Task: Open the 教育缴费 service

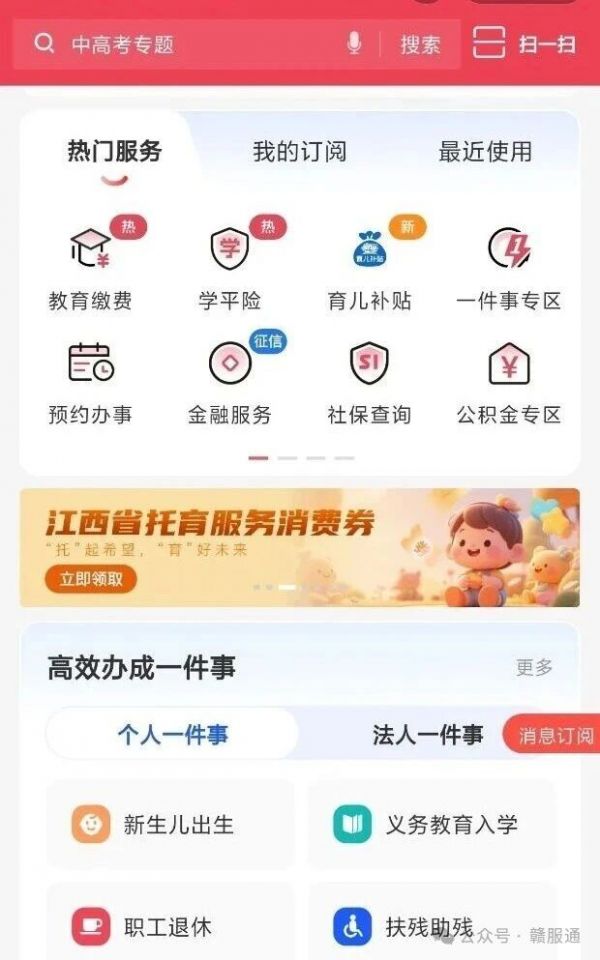Action: click(90, 265)
